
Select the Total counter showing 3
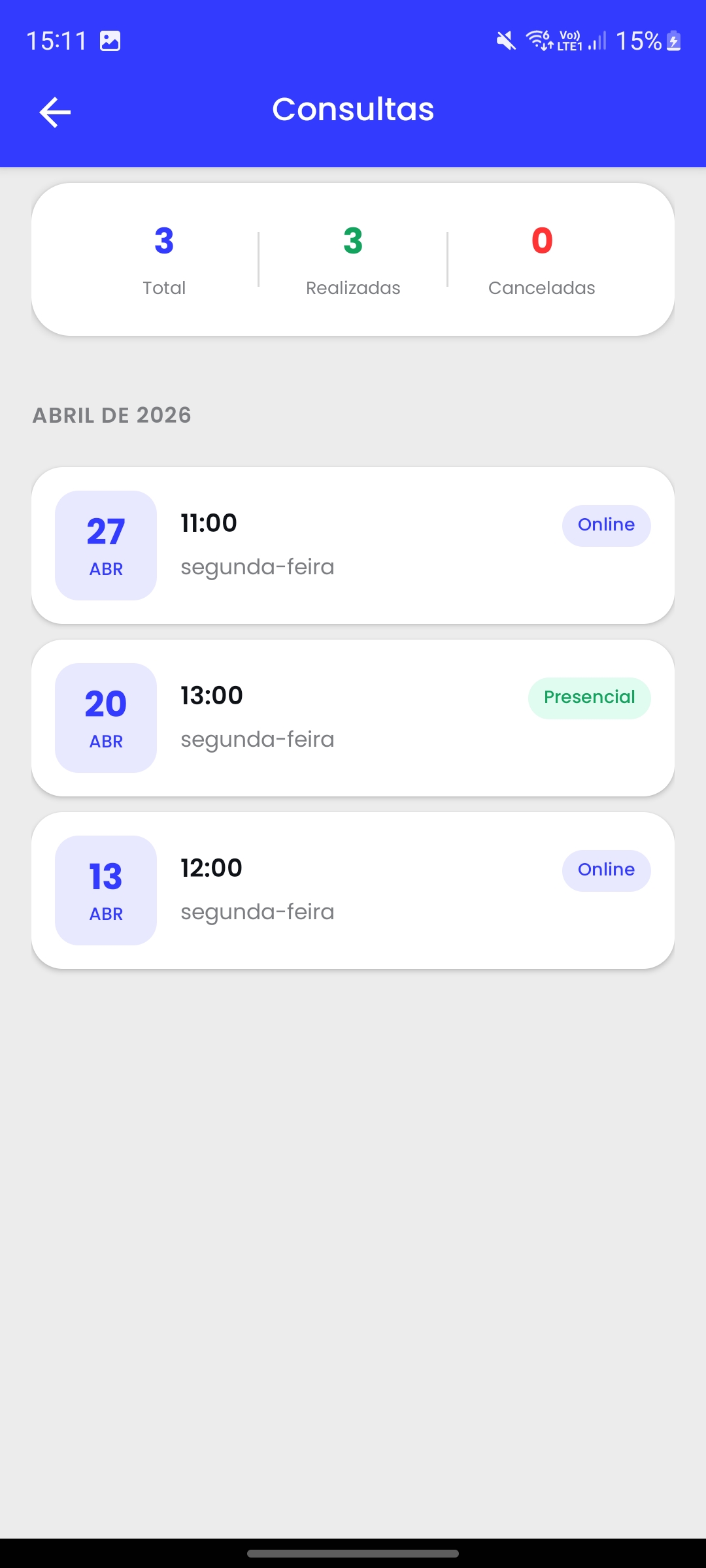(163, 260)
